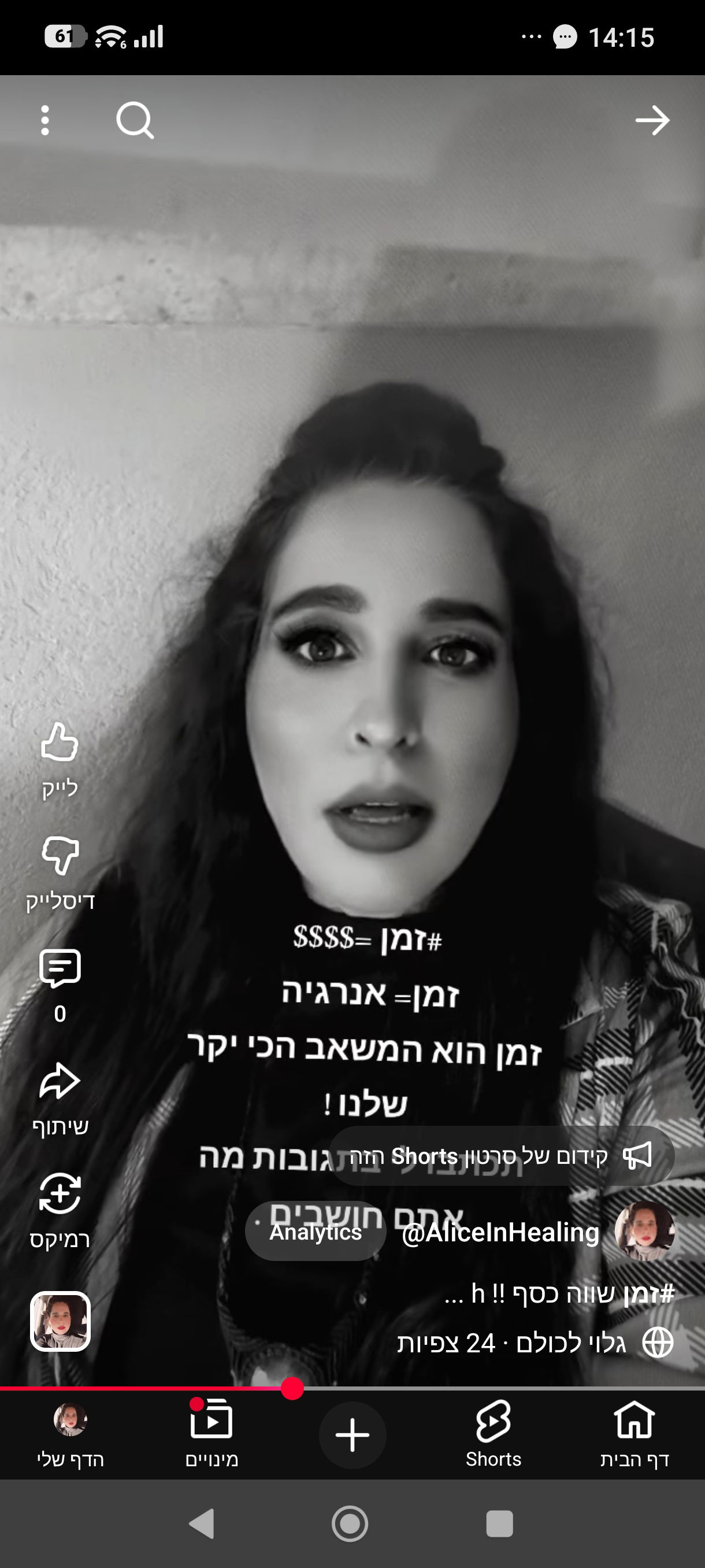This screenshot has height=1568, width=705.
Task: Tap the search icon
Action: coord(136,120)
